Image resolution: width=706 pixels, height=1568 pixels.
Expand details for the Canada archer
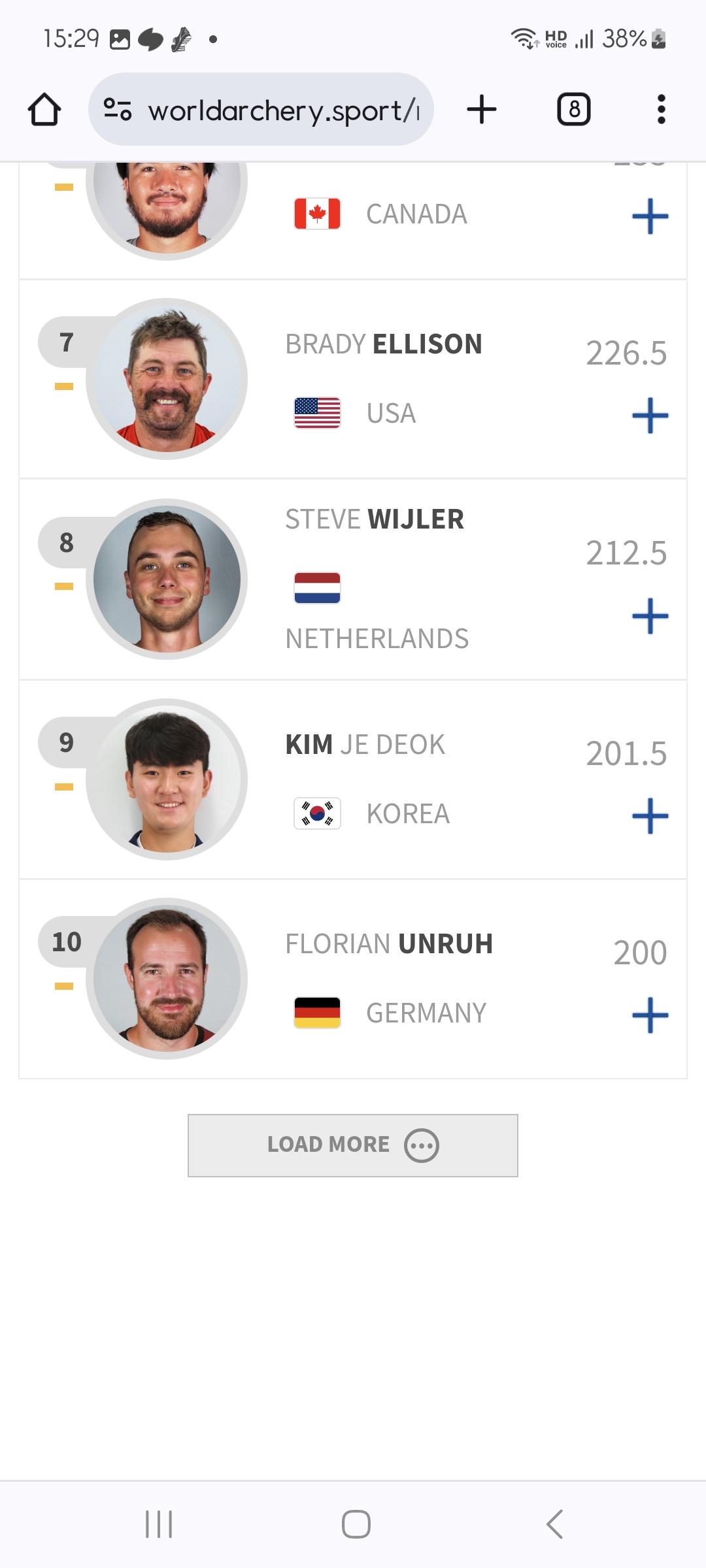pyautogui.click(x=650, y=217)
